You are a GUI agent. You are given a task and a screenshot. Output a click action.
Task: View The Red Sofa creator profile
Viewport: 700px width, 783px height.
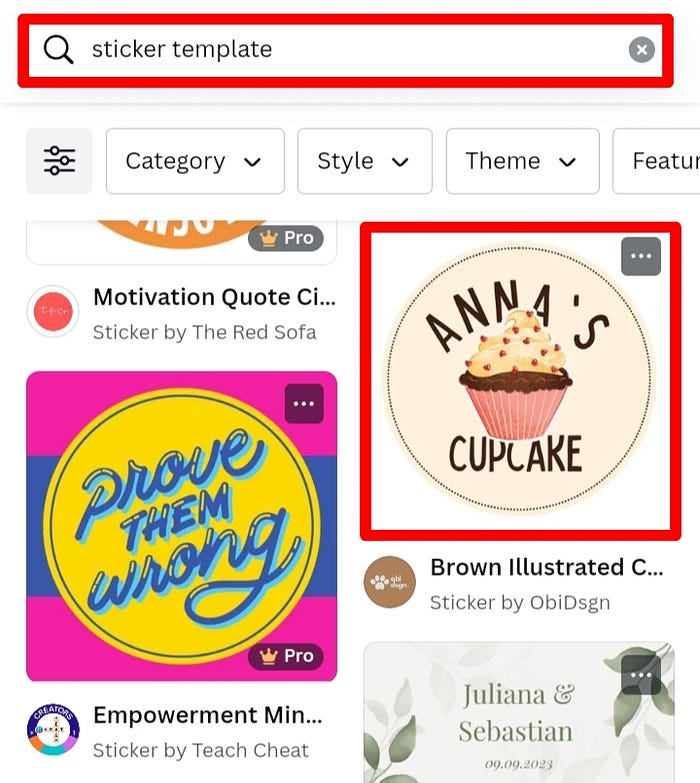click(53, 312)
